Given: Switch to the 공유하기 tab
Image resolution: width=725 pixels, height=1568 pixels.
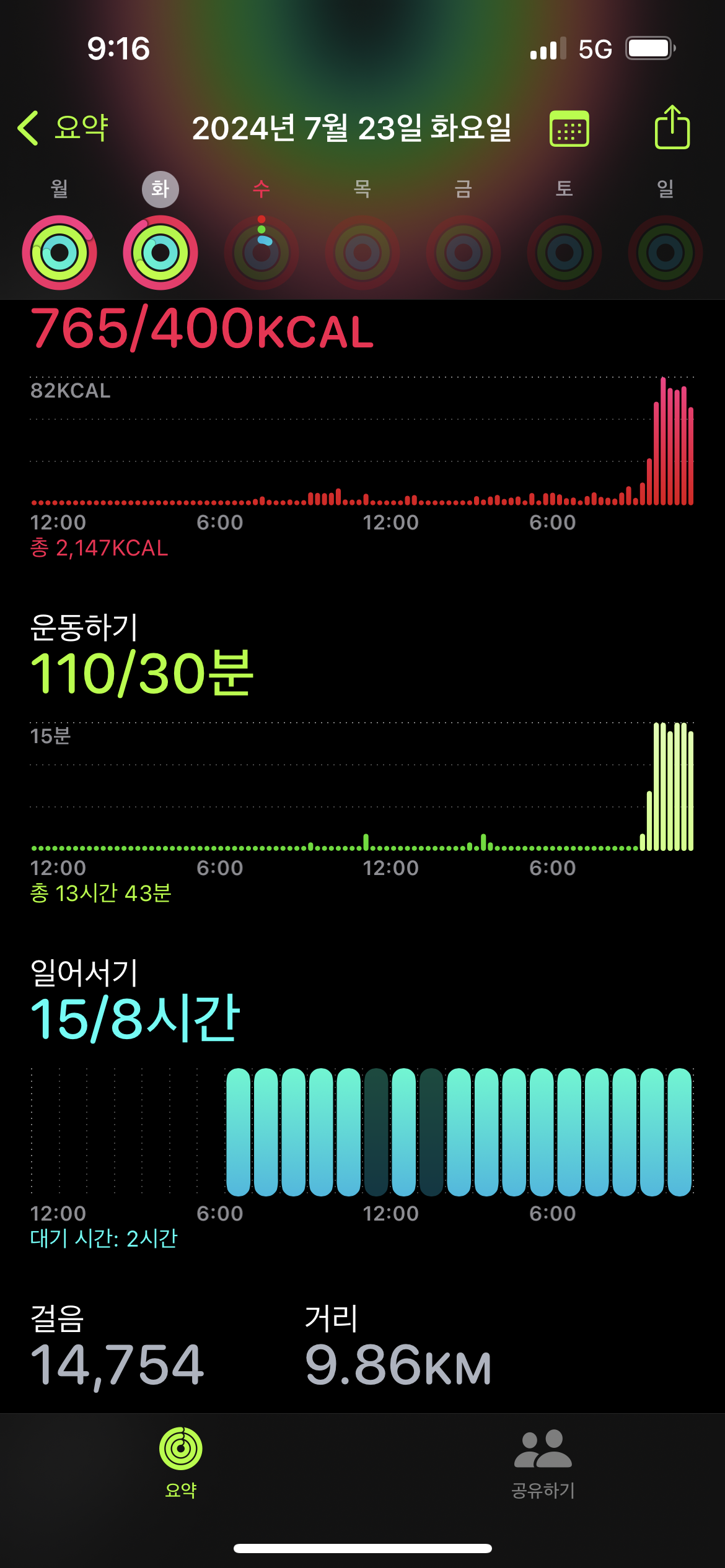Looking at the screenshot, I should pyautogui.click(x=543, y=1463).
